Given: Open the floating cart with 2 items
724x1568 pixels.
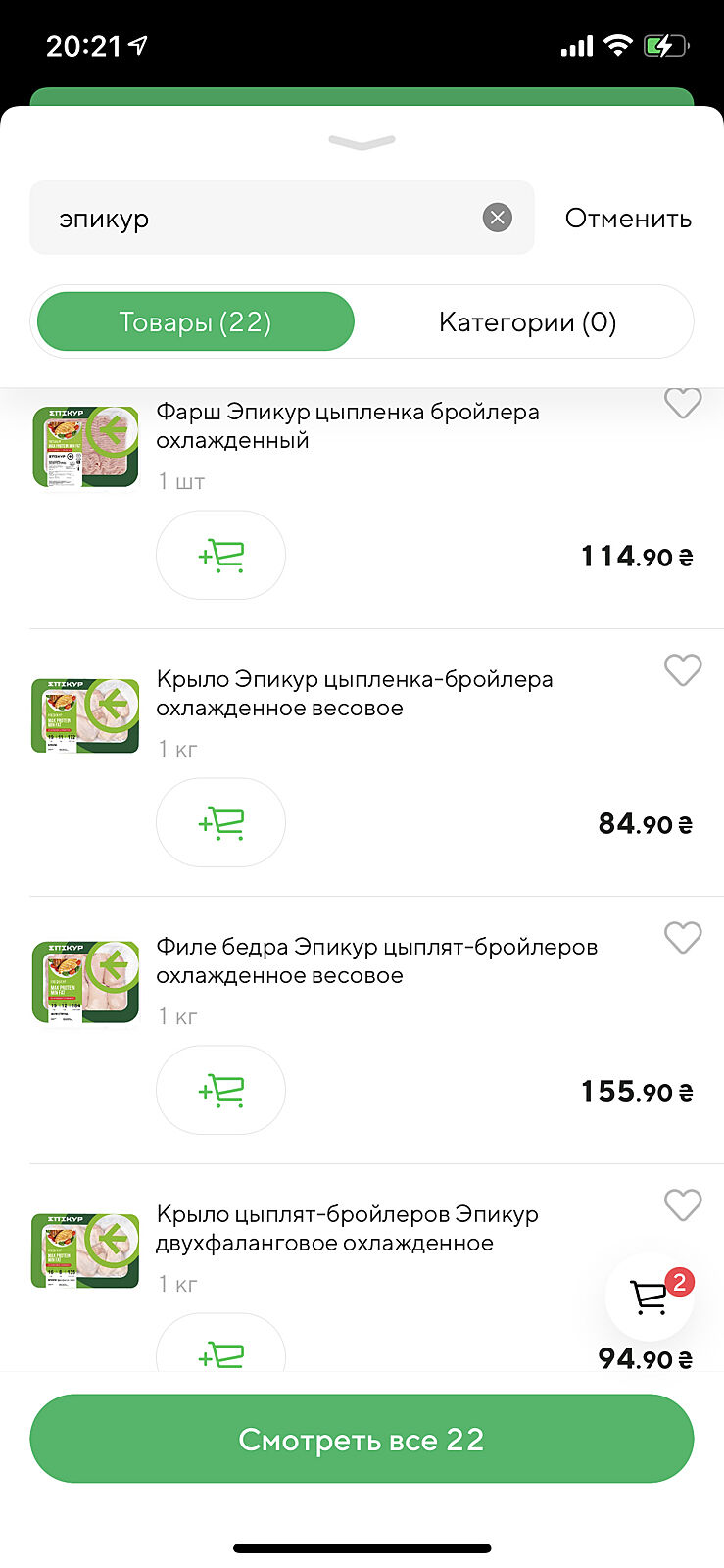Looking at the screenshot, I should (x=650, y=1297).
